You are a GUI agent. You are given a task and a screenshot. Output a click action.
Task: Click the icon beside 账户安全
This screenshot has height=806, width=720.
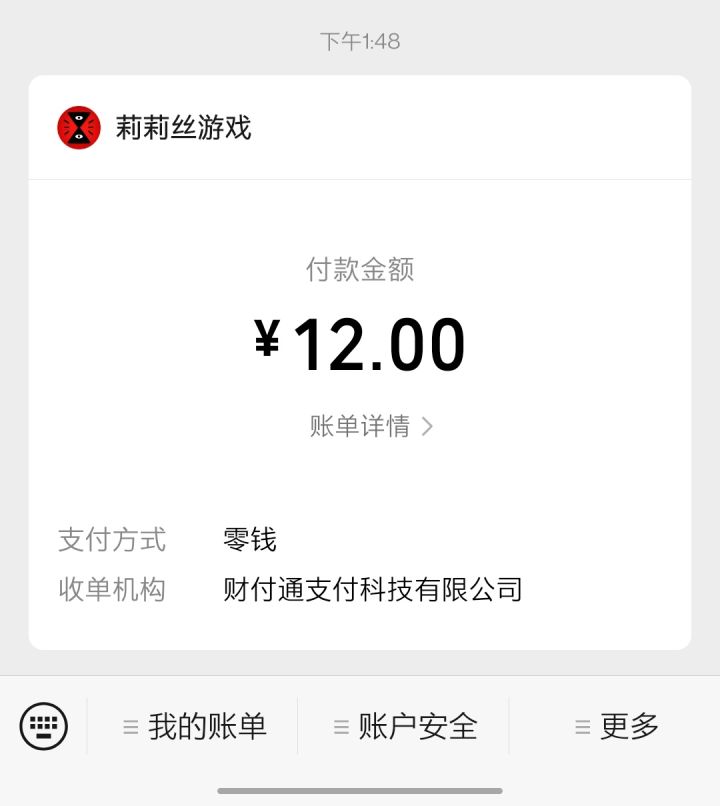click(340, 727)
